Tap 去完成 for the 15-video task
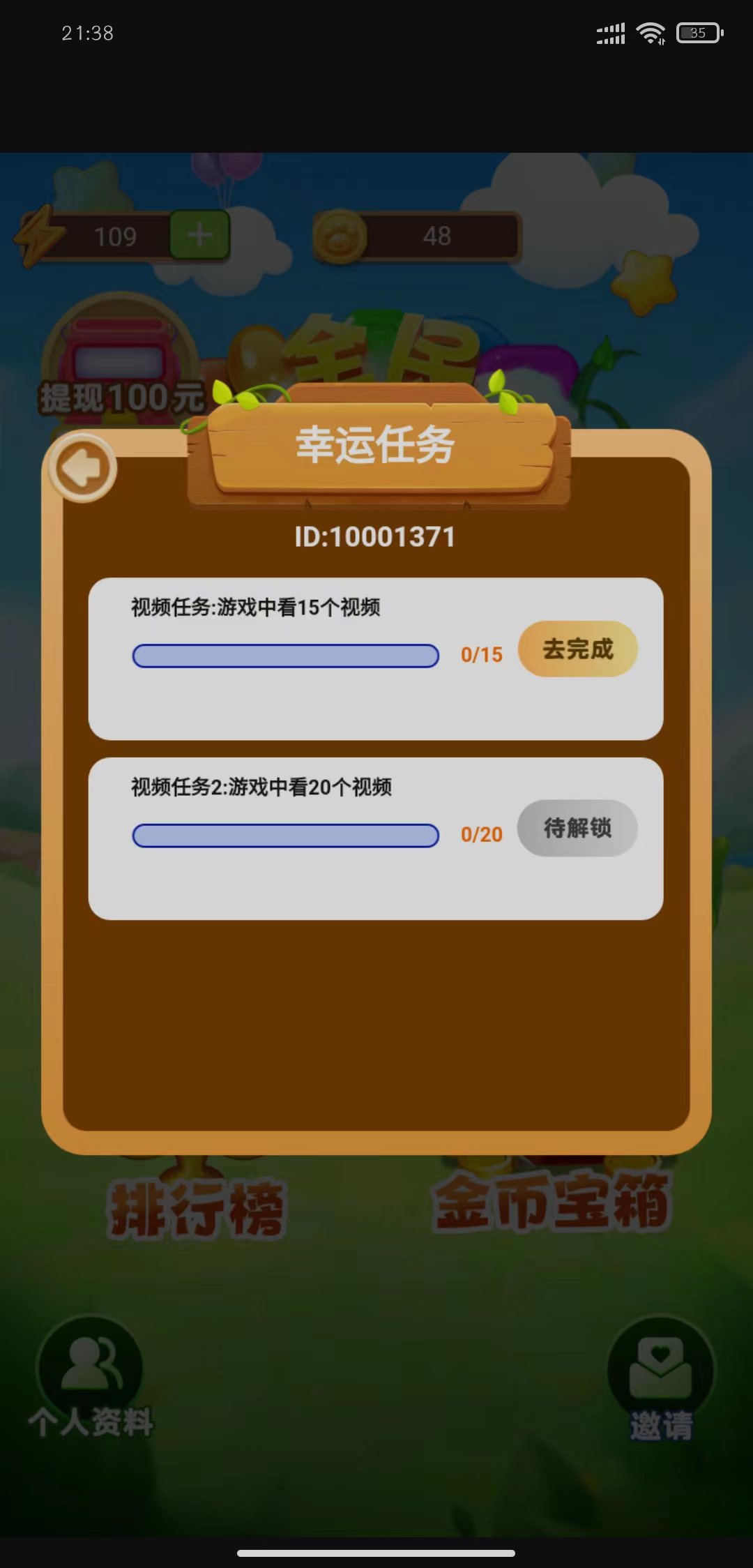The width and height of the screenshot is (753, 1568). (x=577, y=649)
